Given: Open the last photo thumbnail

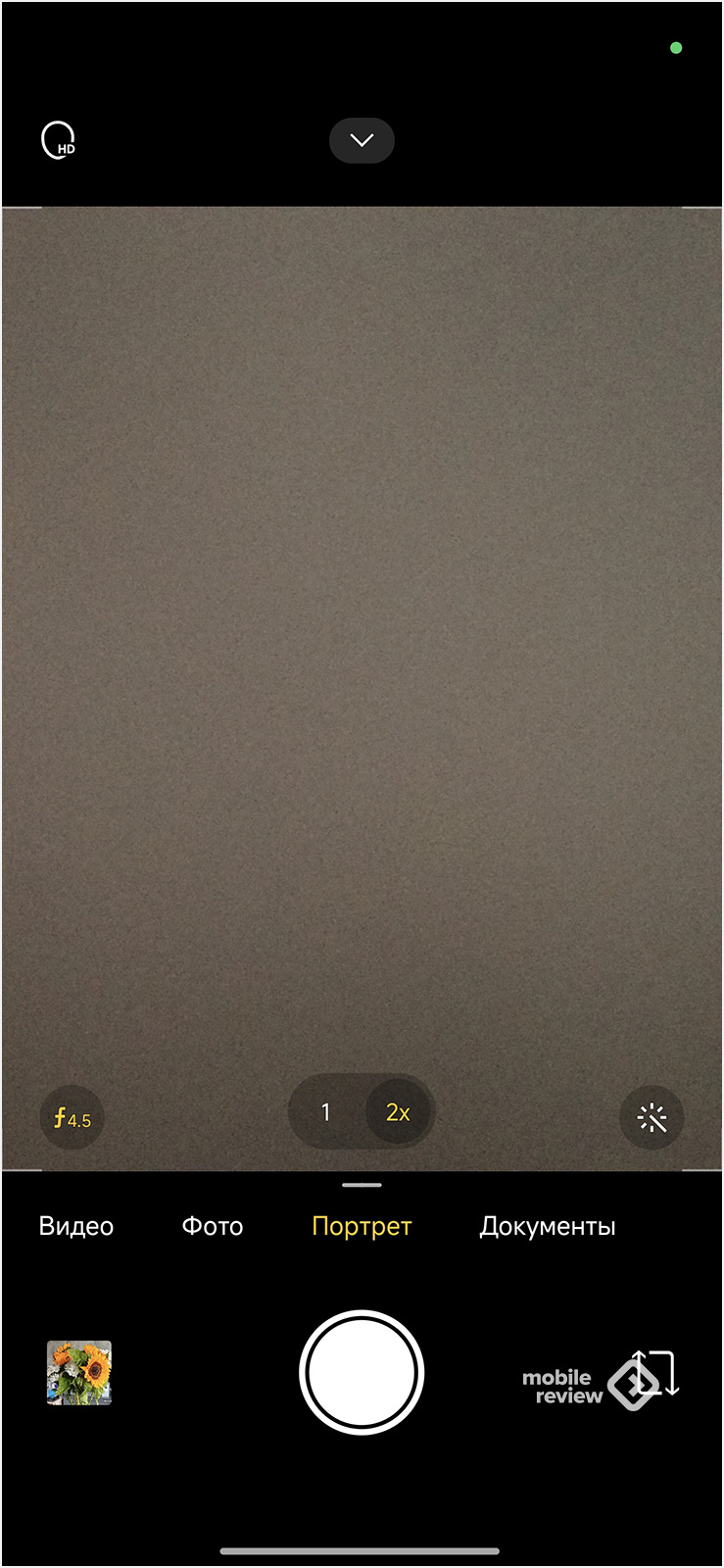Looking at the screenshot, I should (79, 1372).
